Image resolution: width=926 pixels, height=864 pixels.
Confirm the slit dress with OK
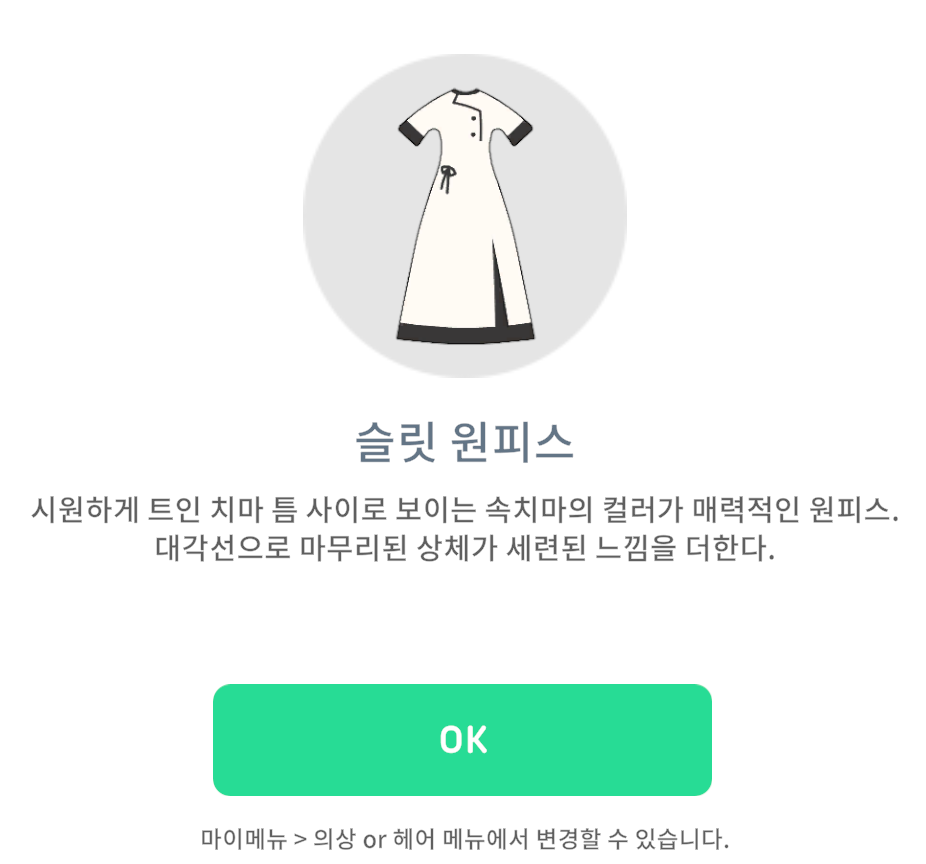coord(462,740)
